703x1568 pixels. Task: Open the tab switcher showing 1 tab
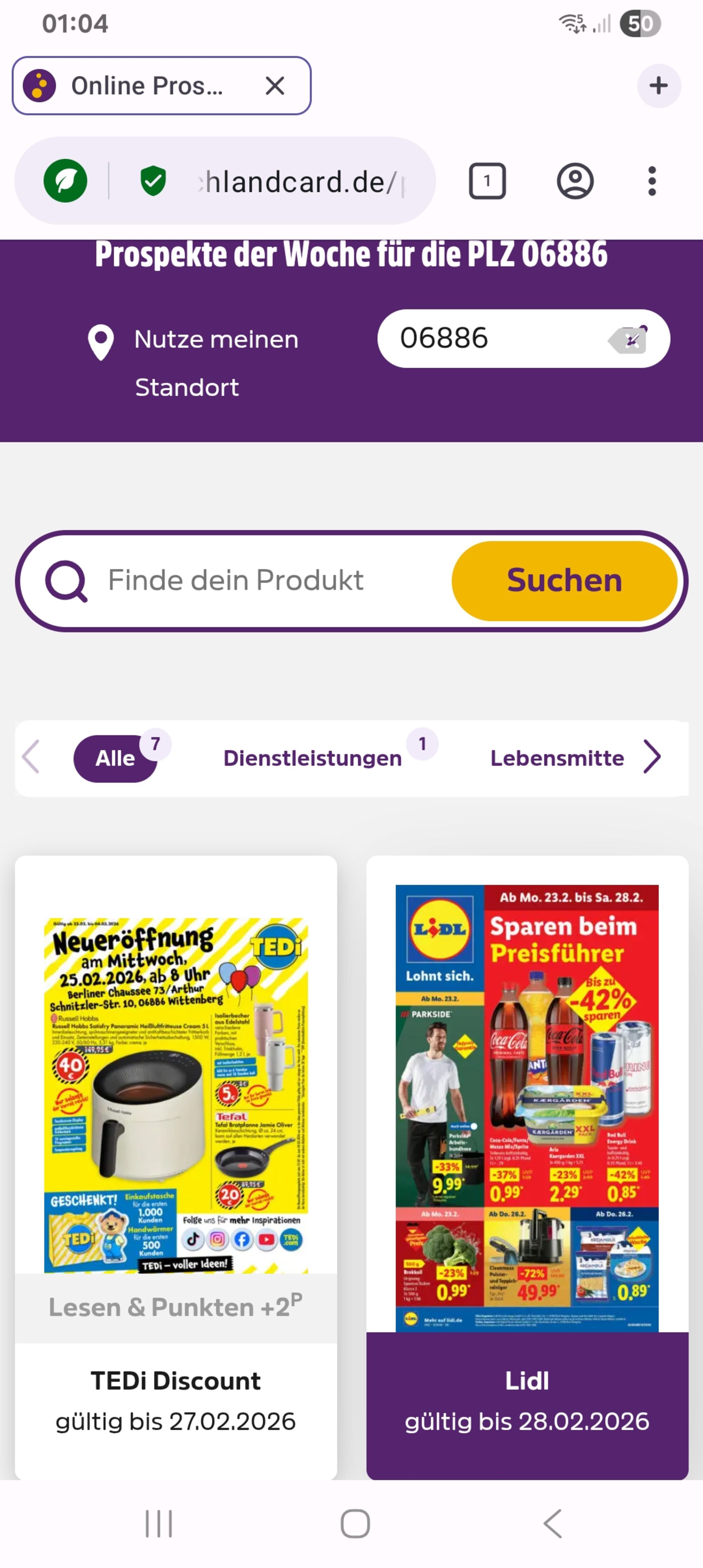pos(487,181)
